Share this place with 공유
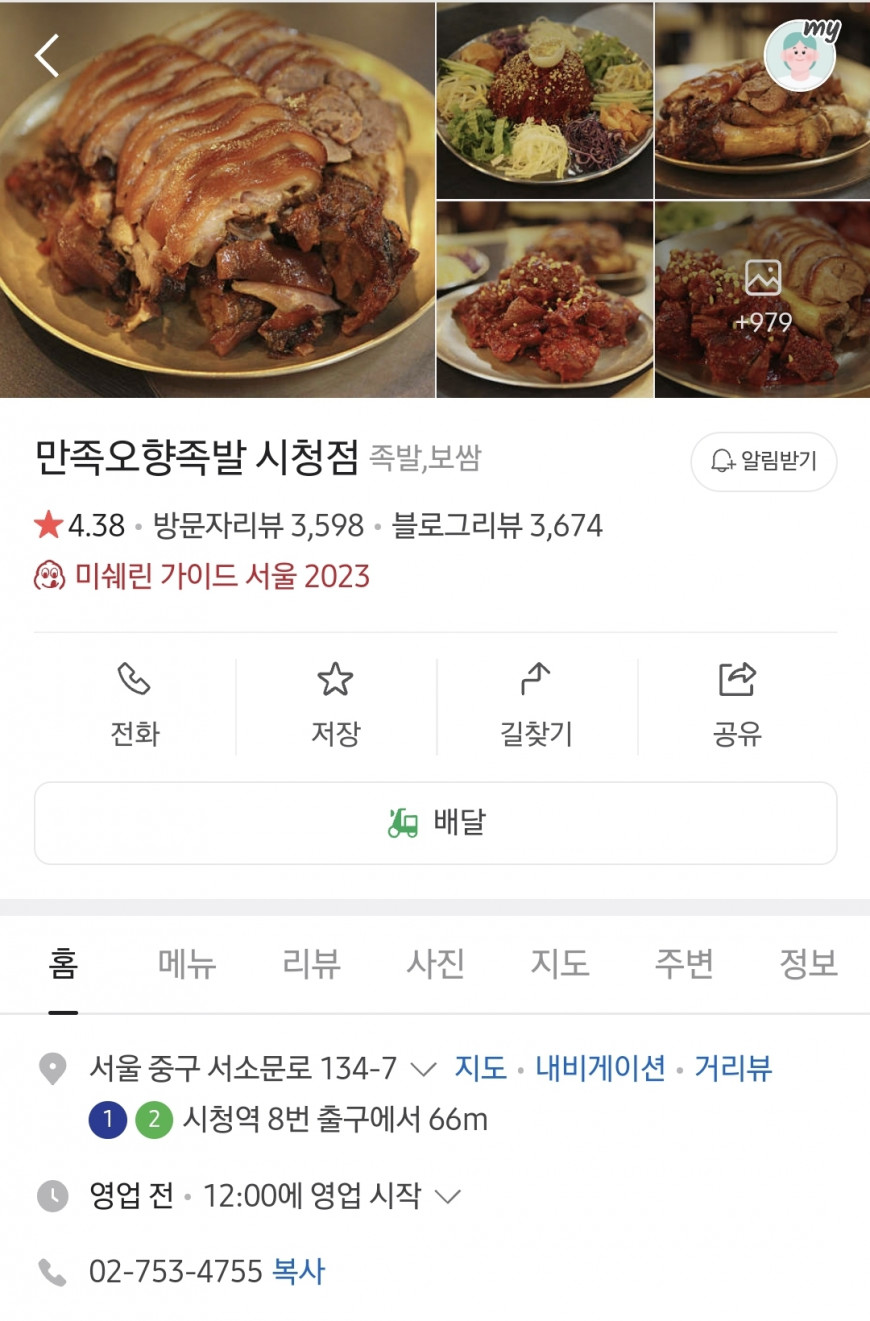Viewport: 870px width, 1321px height. click(738, 706)
